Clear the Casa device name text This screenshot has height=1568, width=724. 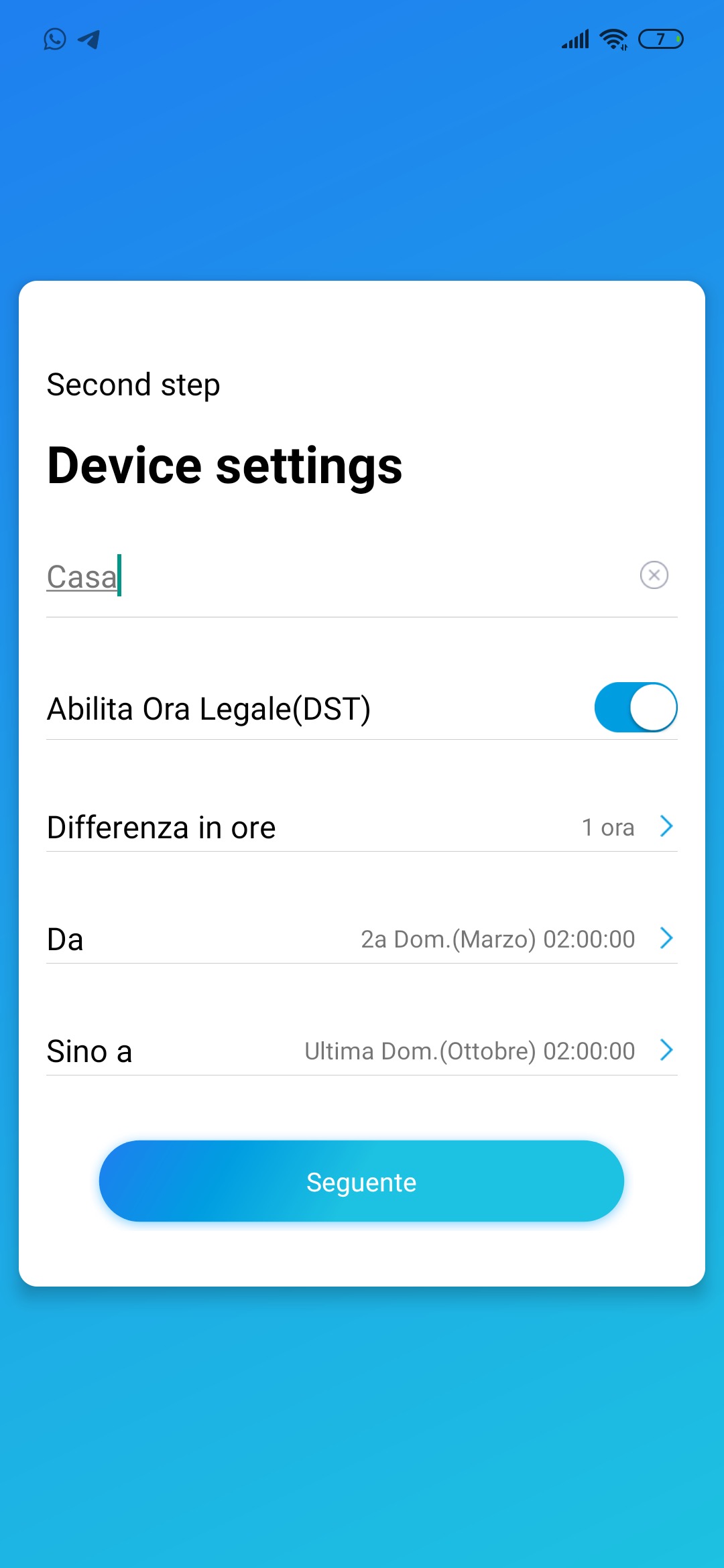(654, 575)
